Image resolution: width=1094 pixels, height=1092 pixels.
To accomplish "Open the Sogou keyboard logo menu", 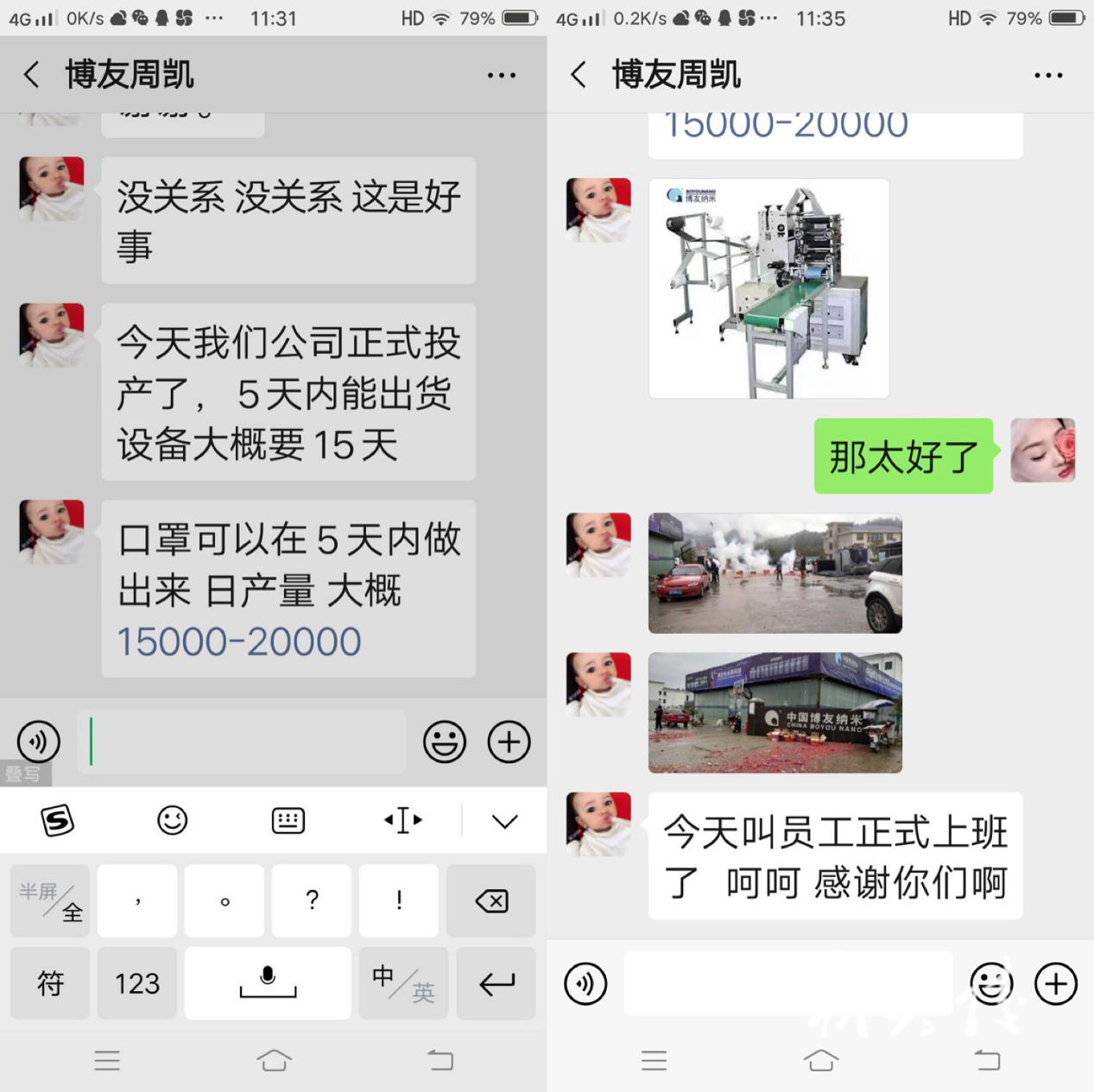I will tap(57, 820).
